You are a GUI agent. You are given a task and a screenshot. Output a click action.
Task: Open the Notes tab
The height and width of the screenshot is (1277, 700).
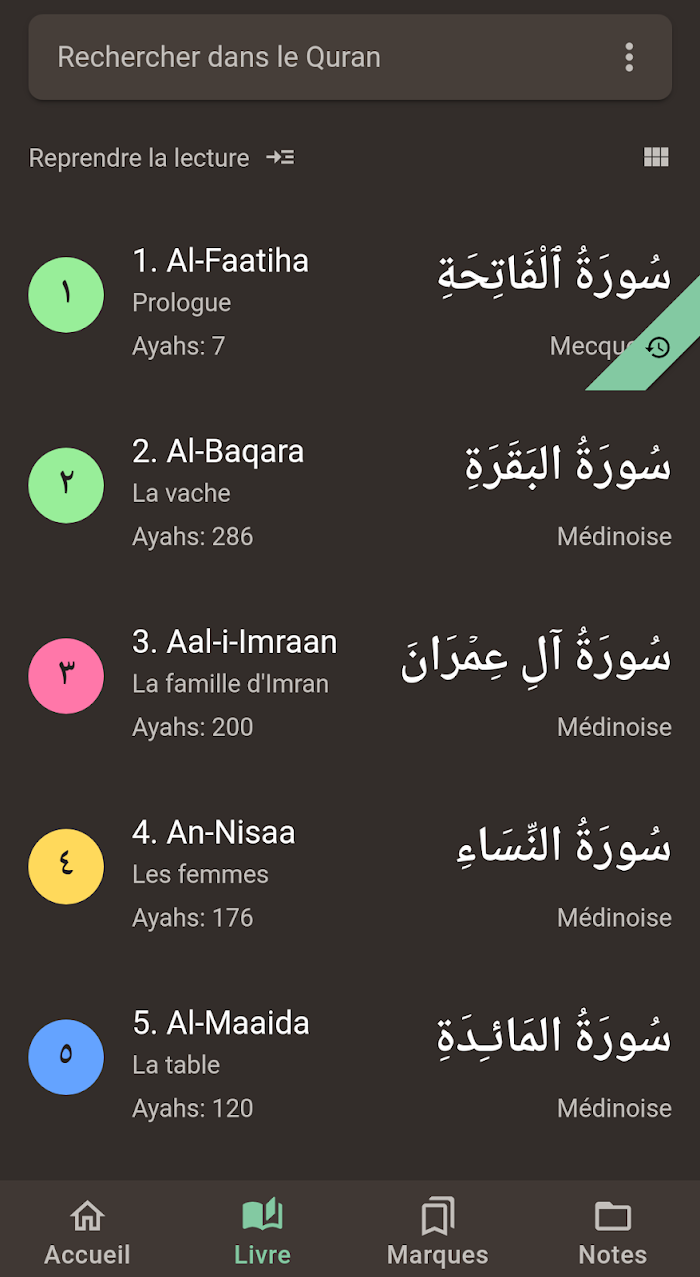pos(612,1232)
